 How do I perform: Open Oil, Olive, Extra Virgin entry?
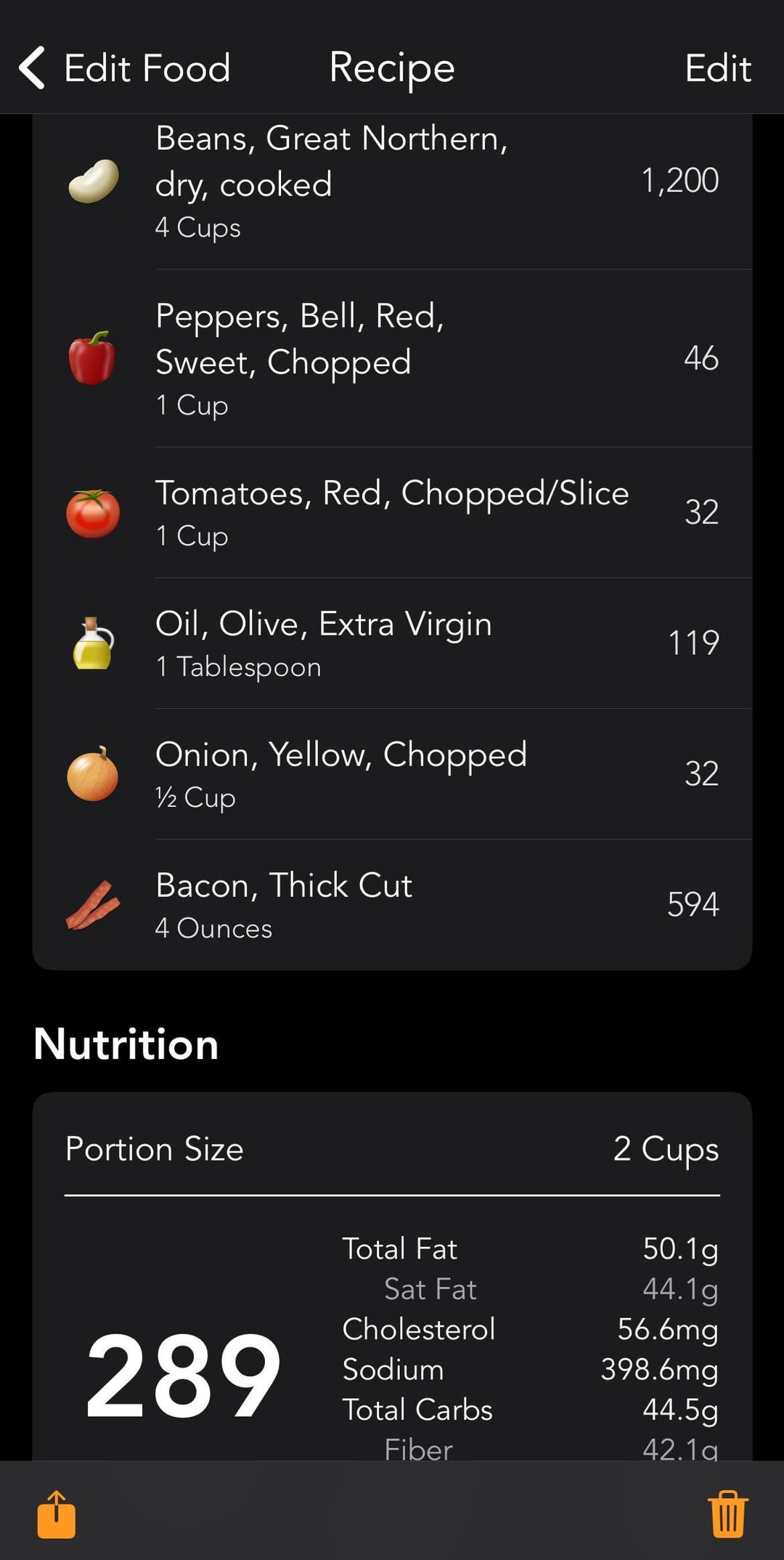point(392,643)
